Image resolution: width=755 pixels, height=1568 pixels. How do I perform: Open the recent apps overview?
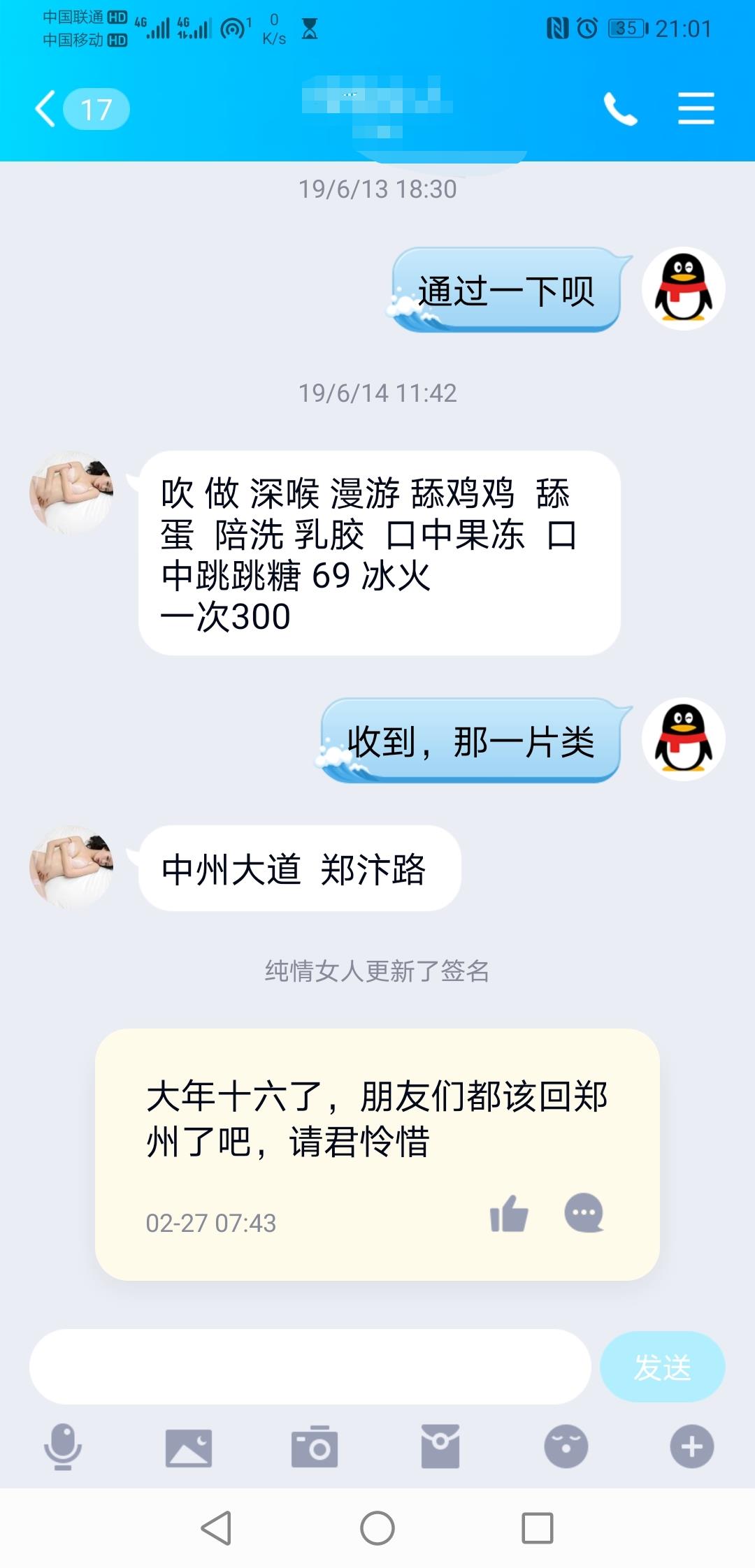click(537, 1528)
